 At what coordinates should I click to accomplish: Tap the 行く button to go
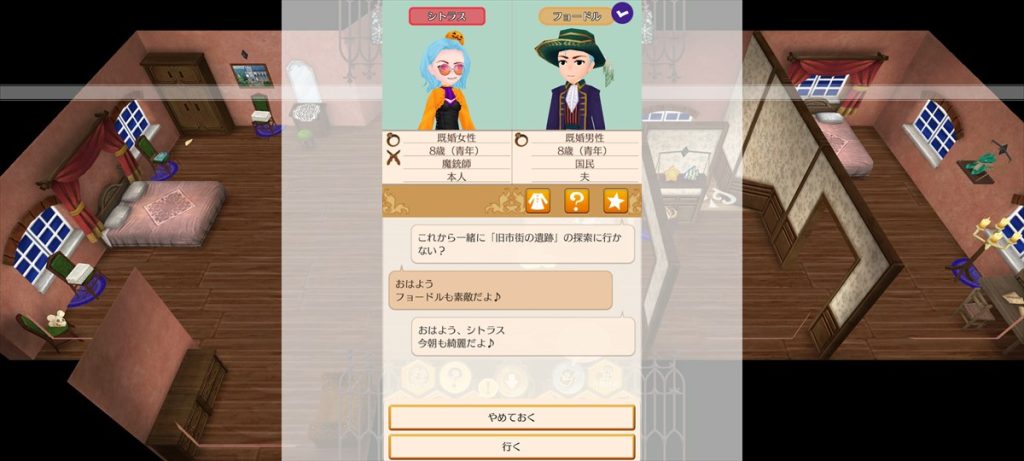(511, 446)
